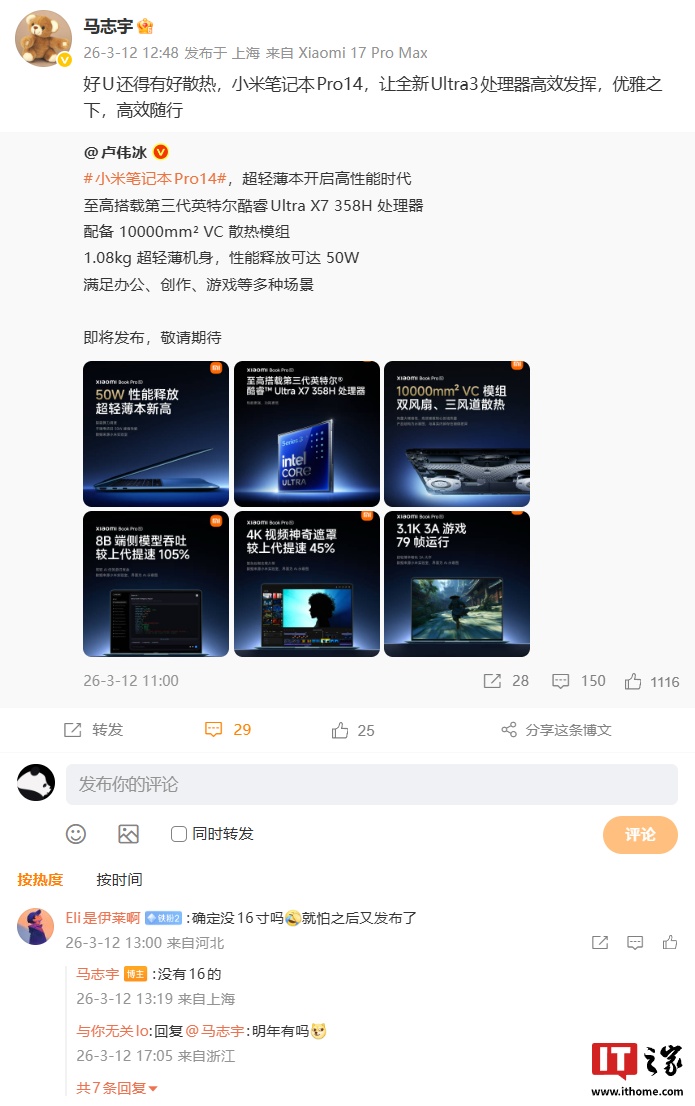Repost the post via 转发
The image size is (695, 1106).
tap(93, 730)
